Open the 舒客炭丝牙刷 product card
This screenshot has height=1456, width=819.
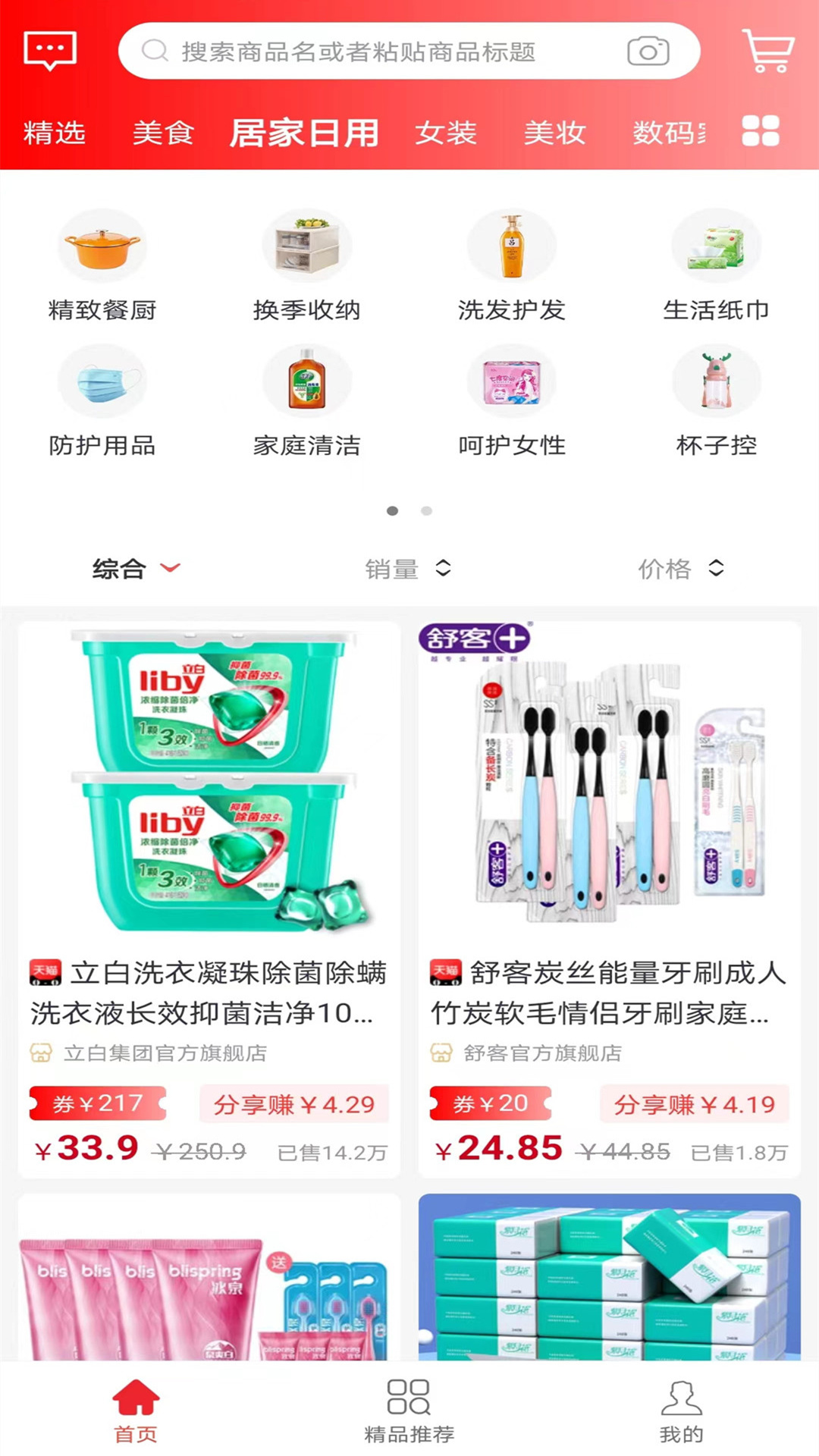pos(610,899)
